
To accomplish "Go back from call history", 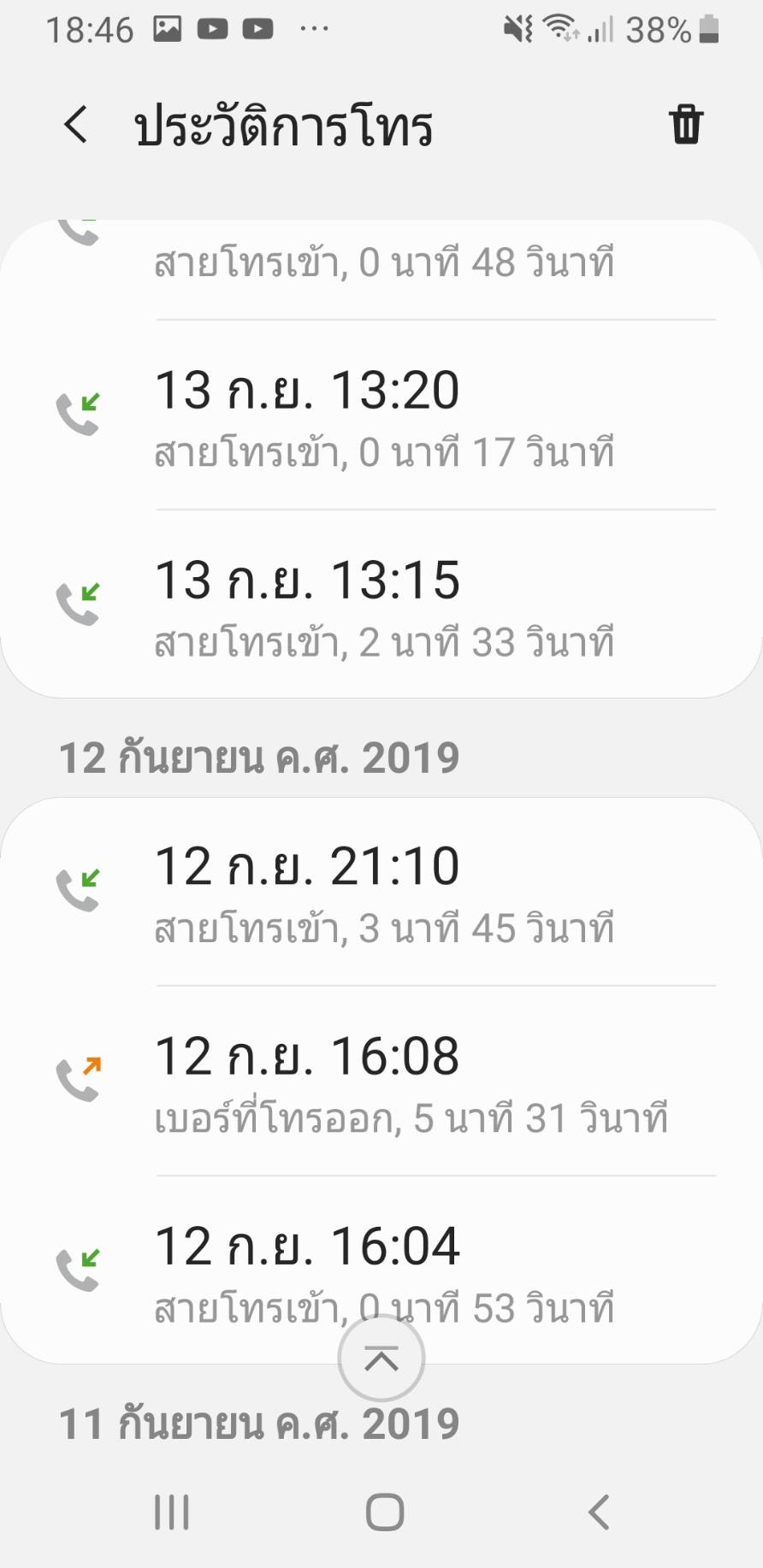I will pyautogui.click(x=76, y=125).
